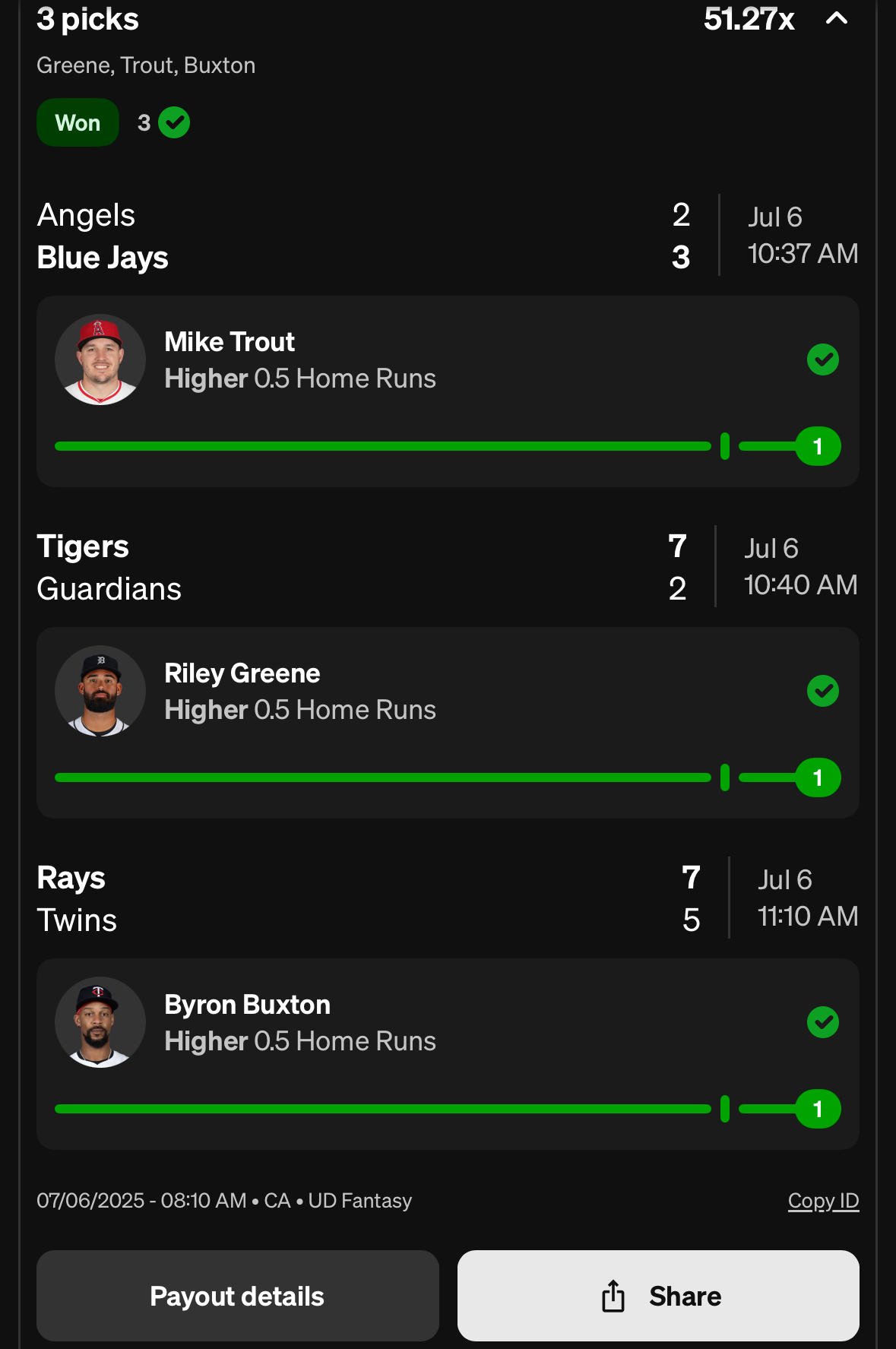Share this winning entry
Image resolution: width=896 pixels, height=1349 pixels.
click(658, 1296)
